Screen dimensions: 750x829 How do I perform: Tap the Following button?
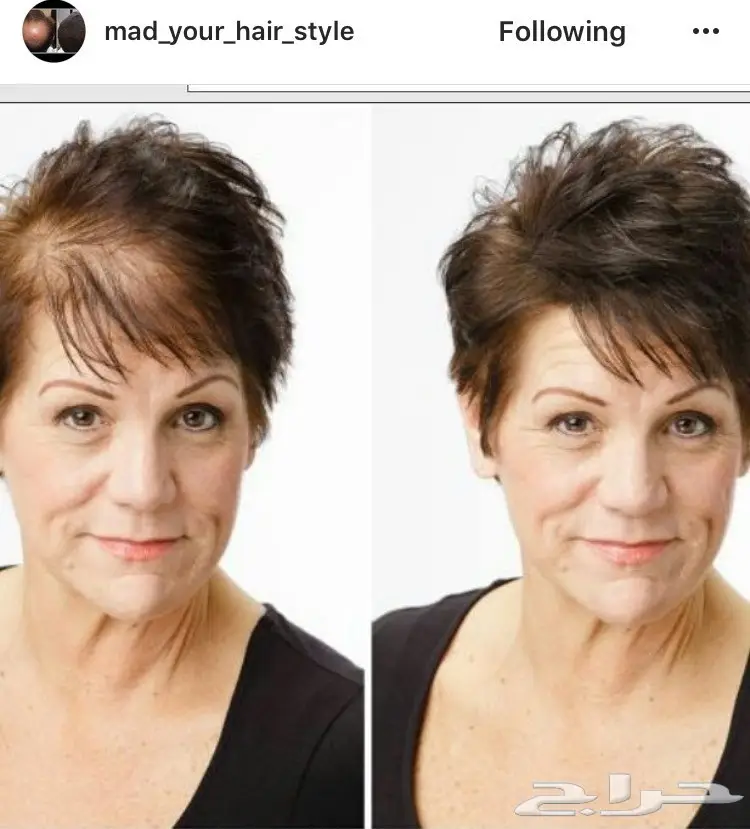point(562,32)
